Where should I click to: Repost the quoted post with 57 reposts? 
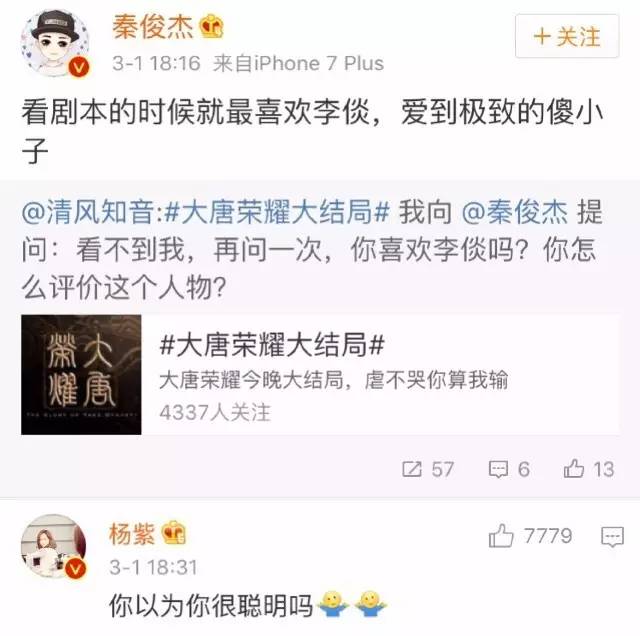427,468
